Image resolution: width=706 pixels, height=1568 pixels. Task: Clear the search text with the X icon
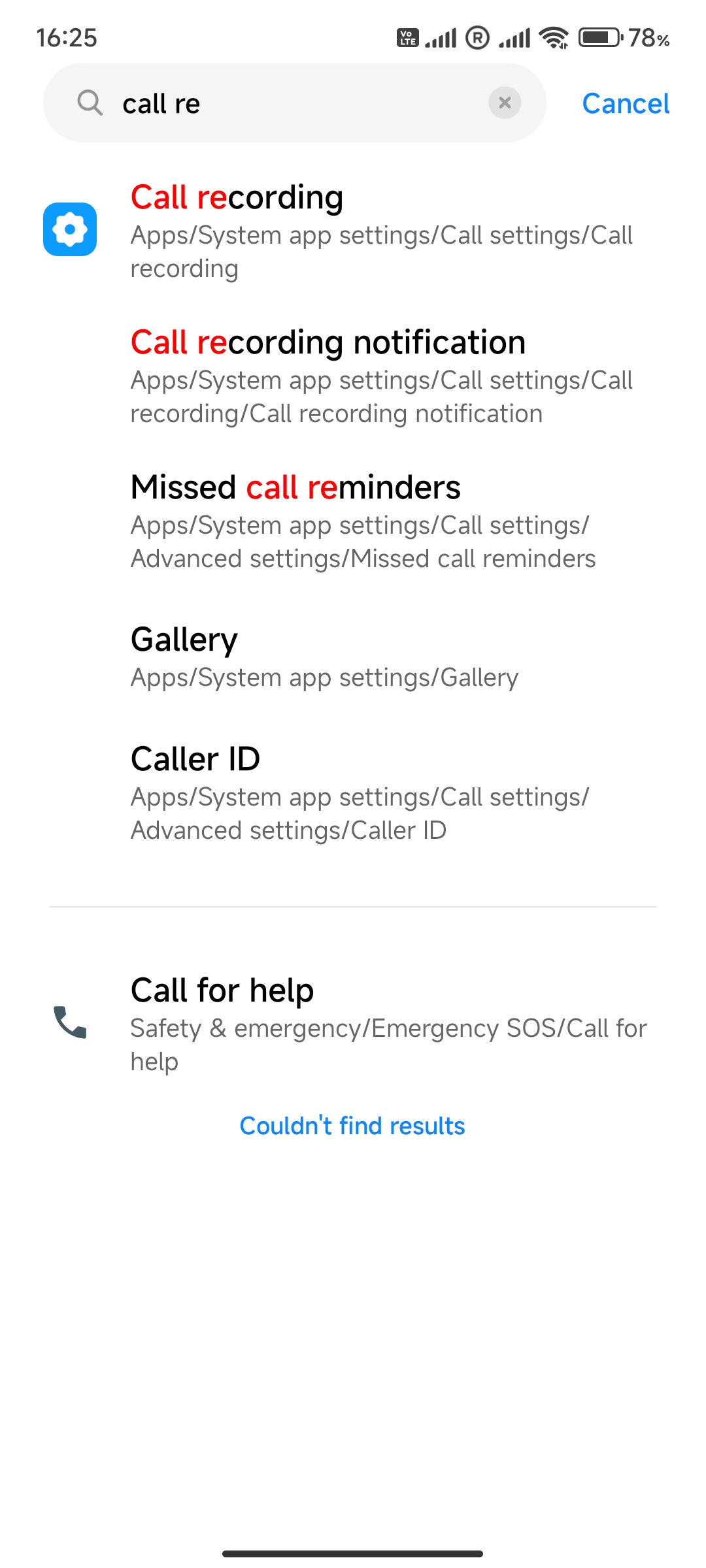[505, 103]
